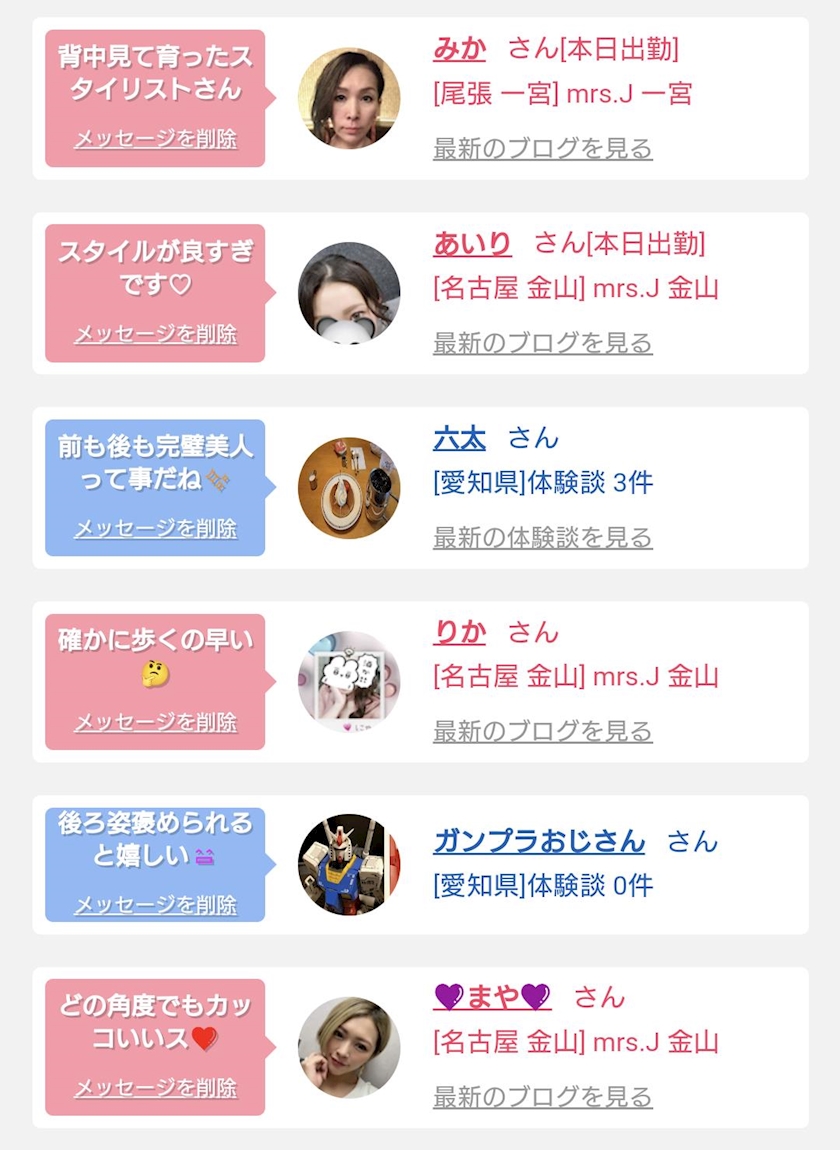Tap 六太's avatar photo
The image size is (840, 1150).
pos(349,488)
